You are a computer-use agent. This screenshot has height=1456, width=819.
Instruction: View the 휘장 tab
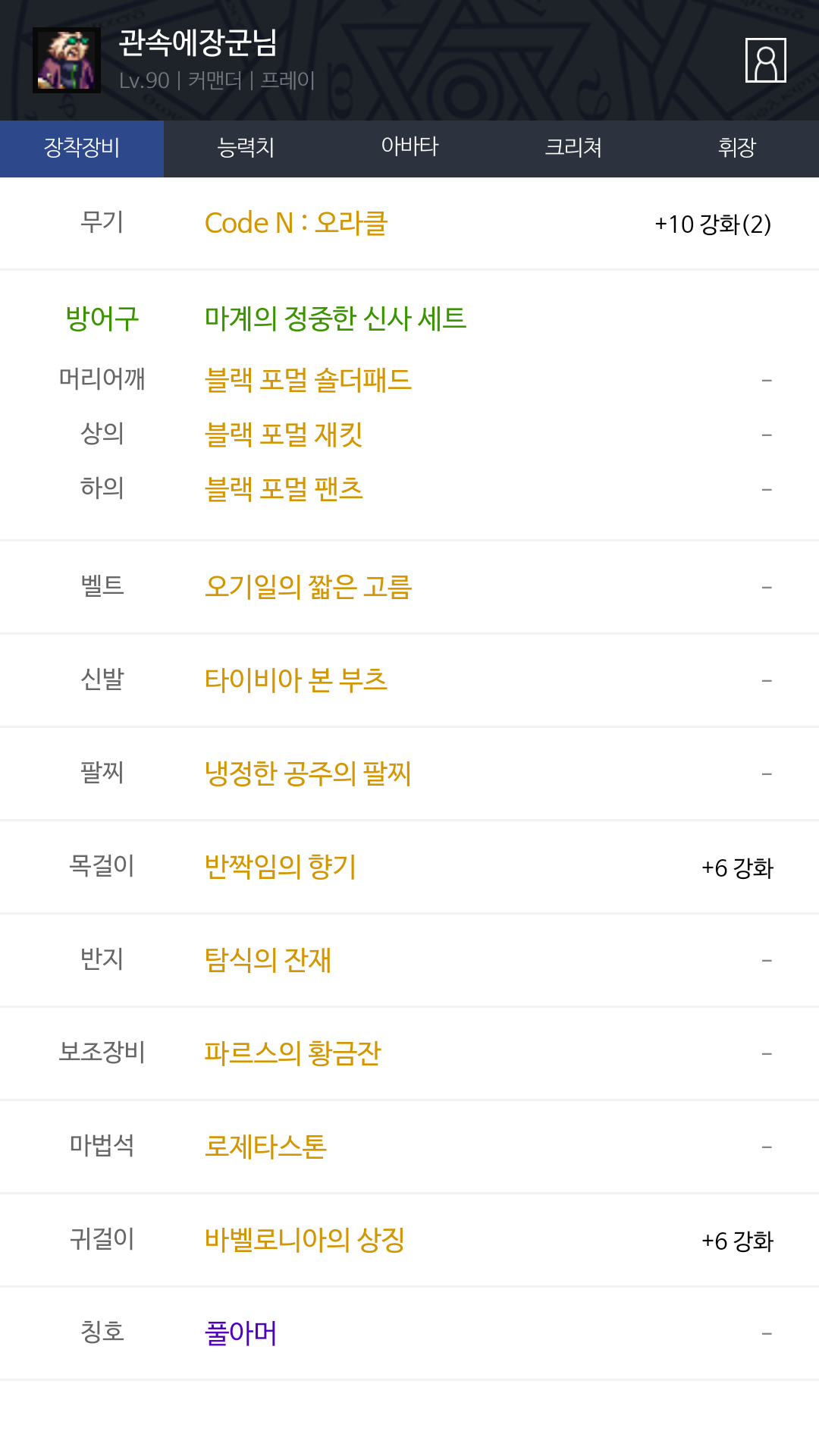point(737,148)
